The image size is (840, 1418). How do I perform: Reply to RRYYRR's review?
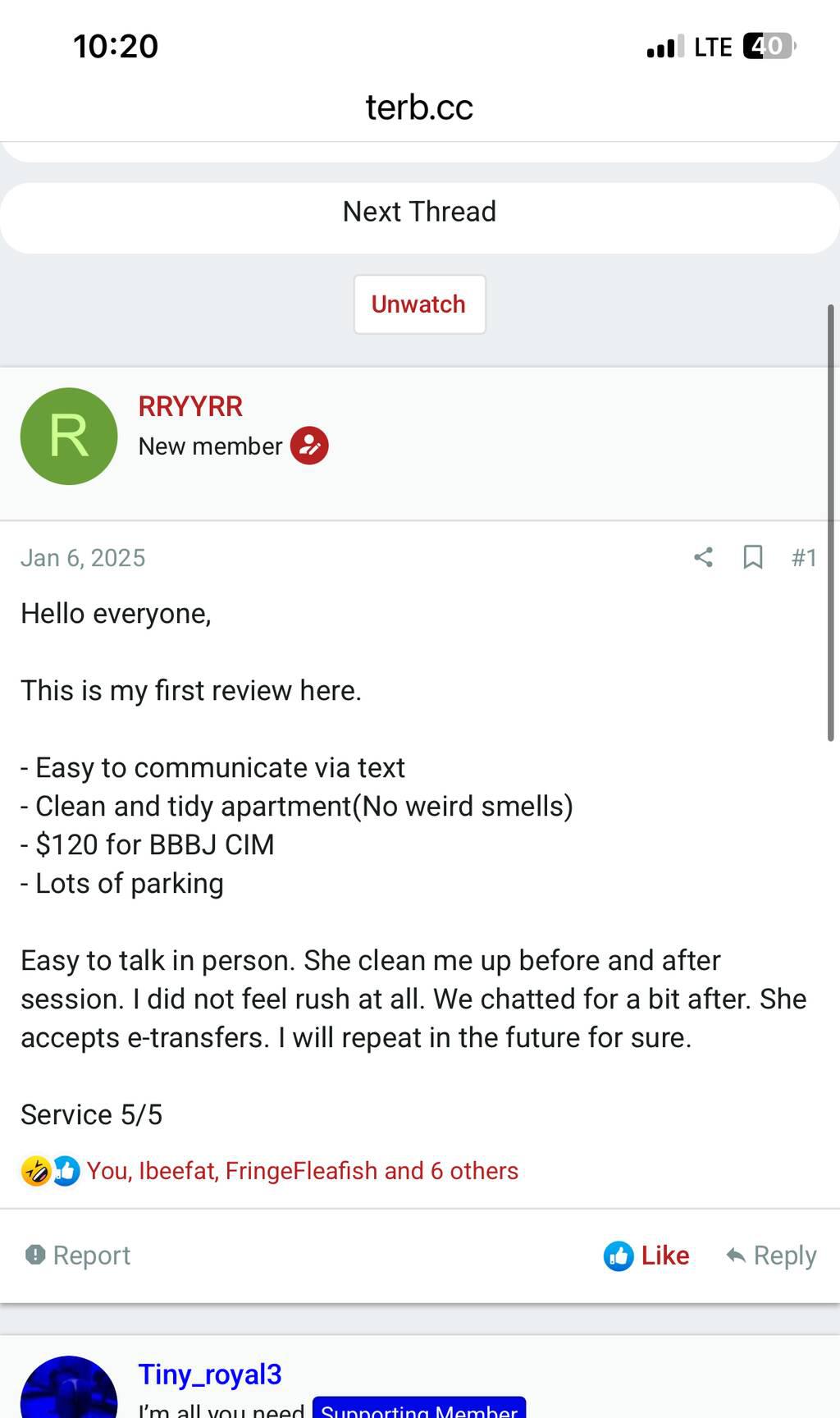771,1256
